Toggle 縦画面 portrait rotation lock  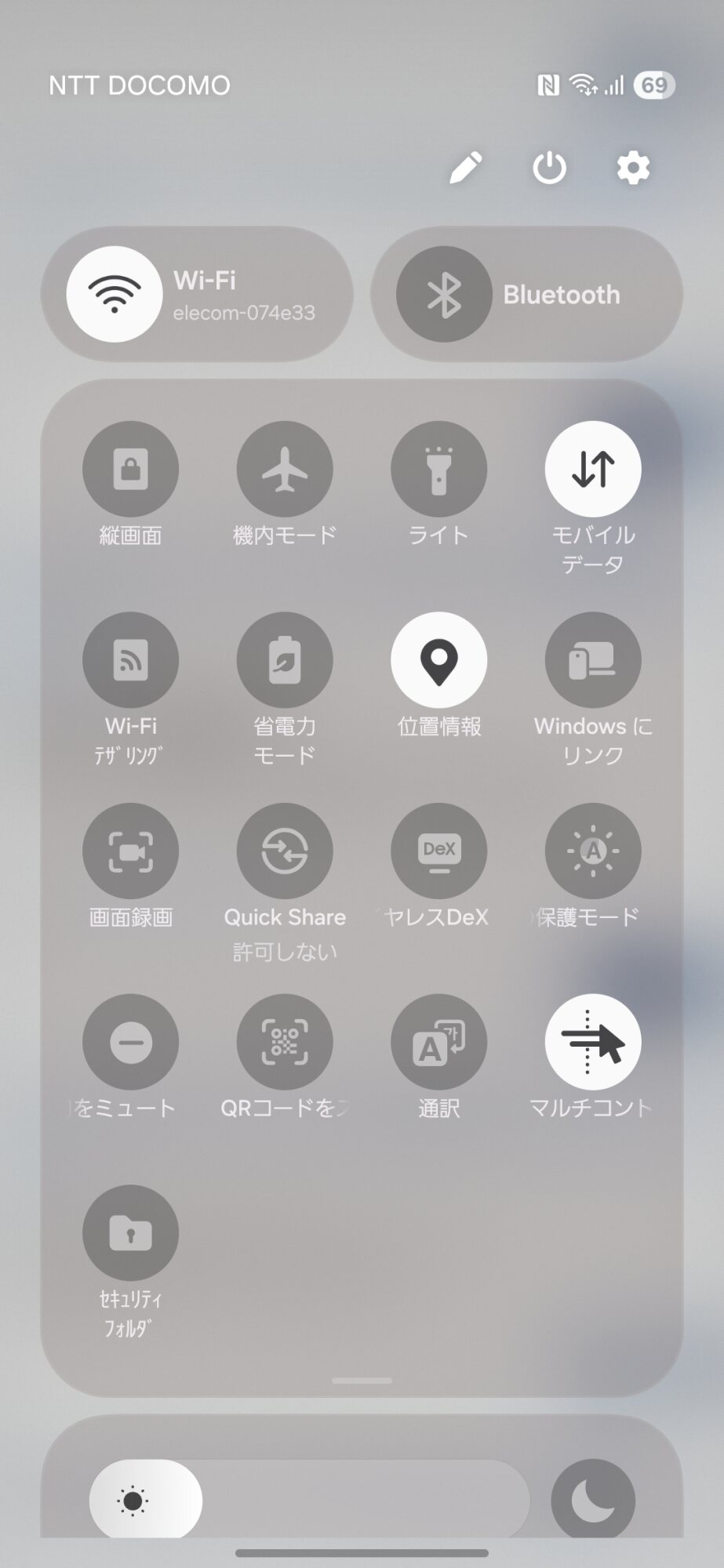coord(130,470)
